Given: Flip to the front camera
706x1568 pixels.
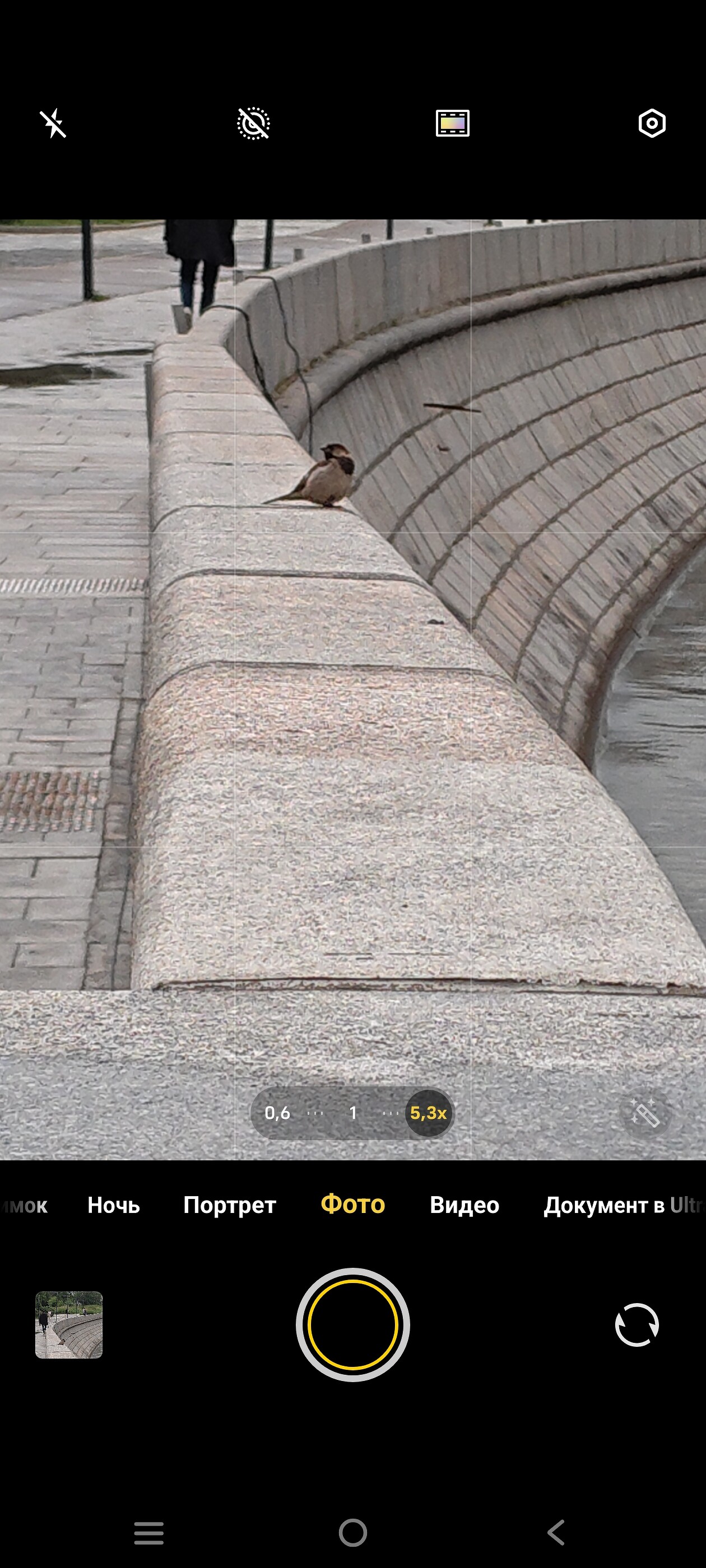Looking at the screenshot, I should click(x=637, y=1325).
